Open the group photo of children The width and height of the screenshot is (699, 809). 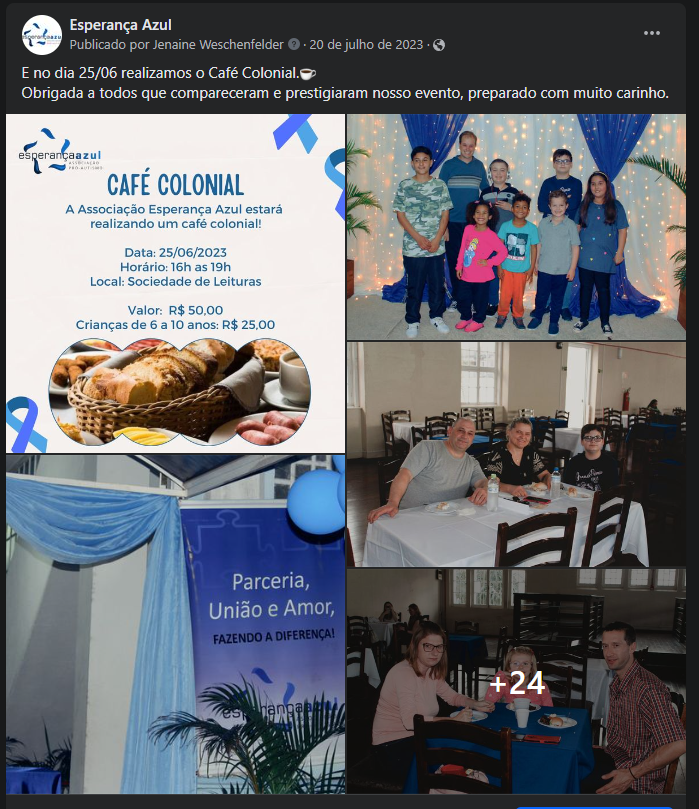516,226
